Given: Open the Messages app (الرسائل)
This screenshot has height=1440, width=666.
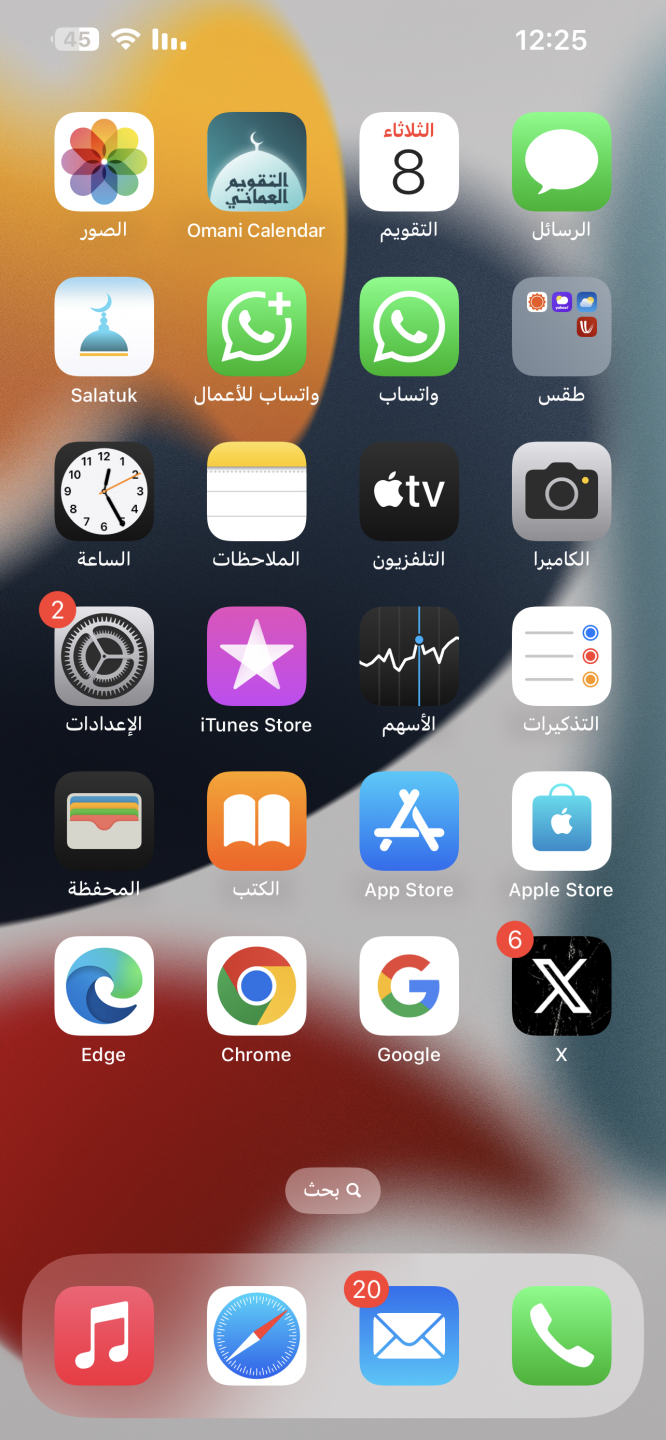Looking at the screenshot, I should tap(561, 162).
